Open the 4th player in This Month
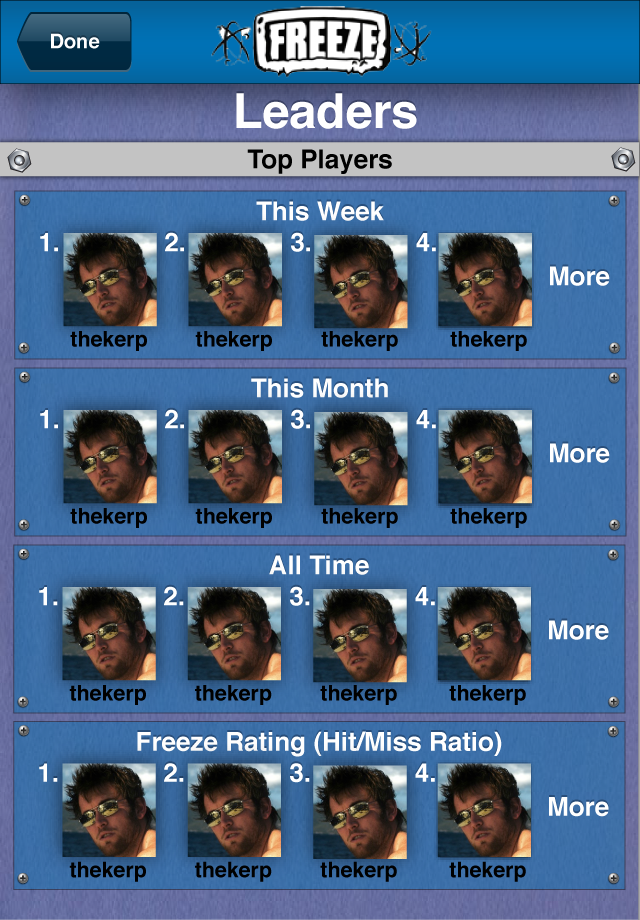Screen dimensions: 640x920 coord(485,458)
